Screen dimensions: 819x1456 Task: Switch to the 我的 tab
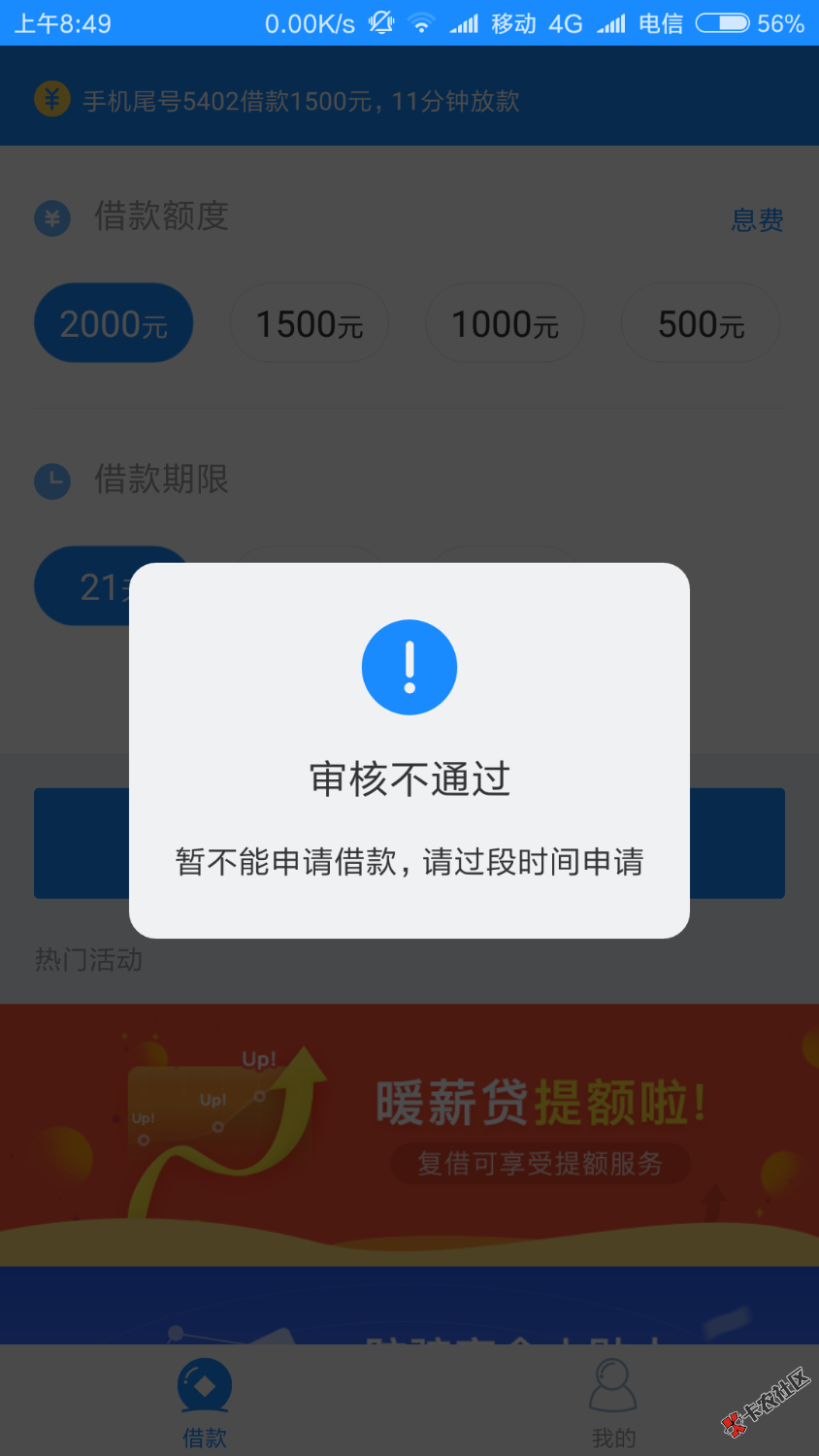tap(613, 1403)
